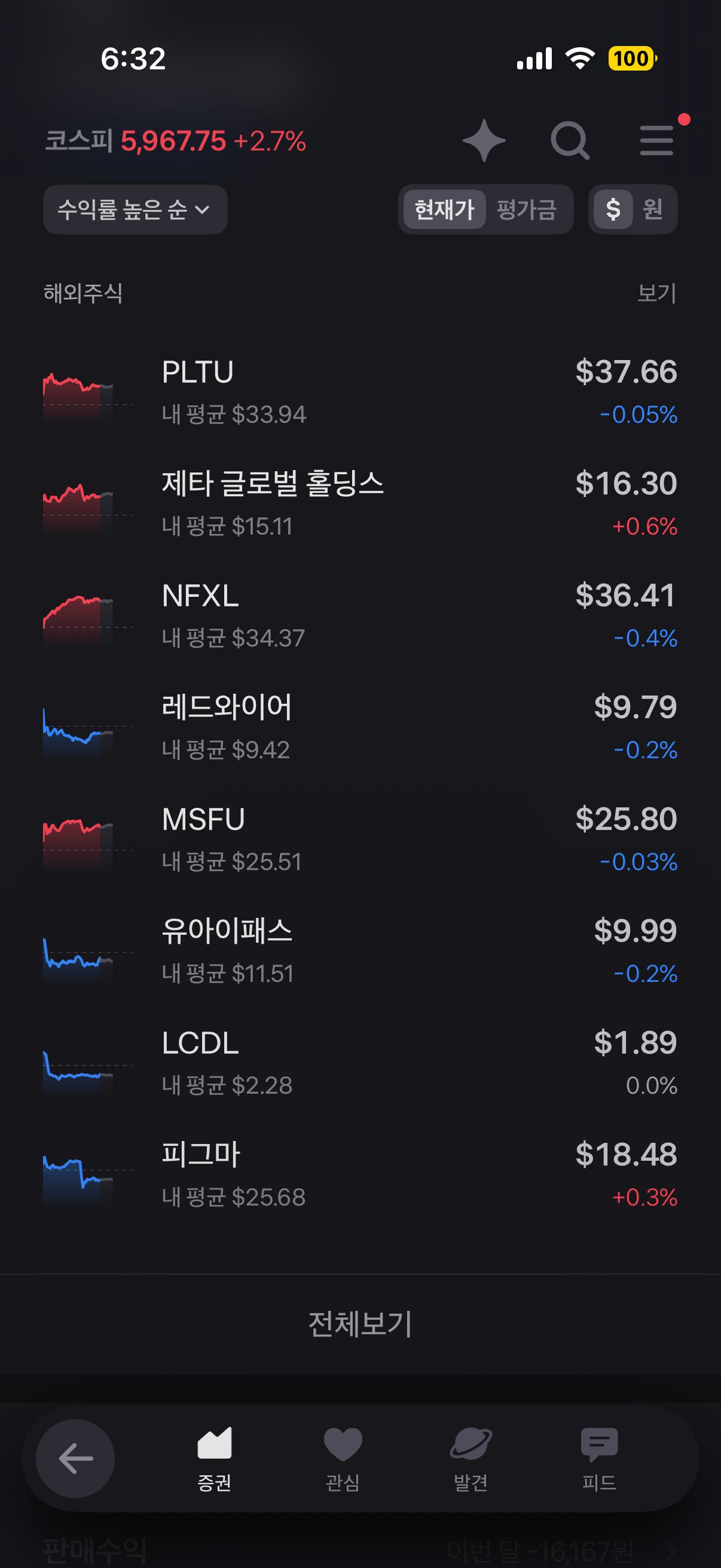View the 레드와이어 stock
The width and height of the screenshot is (721, 1568).
(x=360, y=727)
